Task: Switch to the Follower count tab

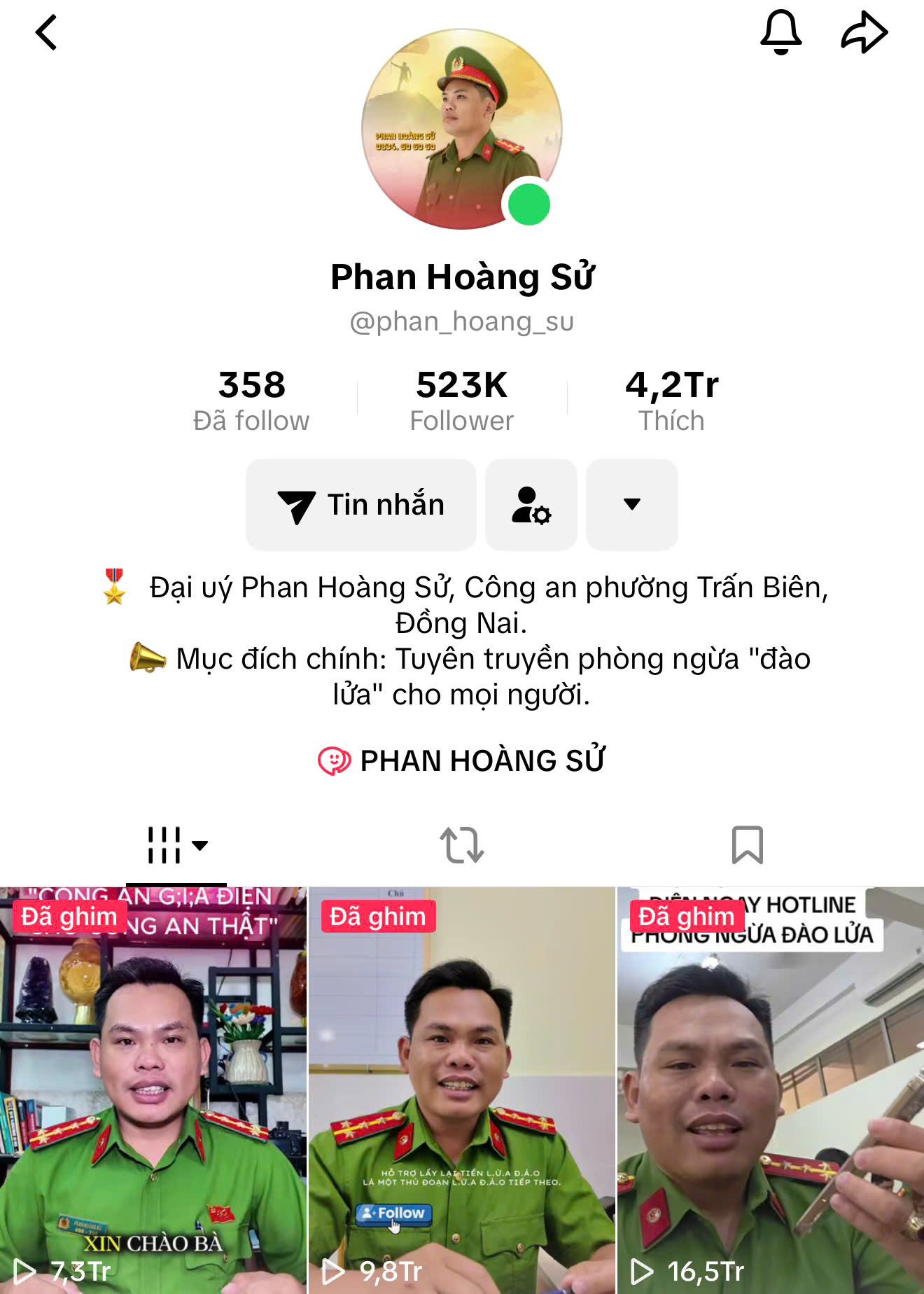Action: (461, 399)
